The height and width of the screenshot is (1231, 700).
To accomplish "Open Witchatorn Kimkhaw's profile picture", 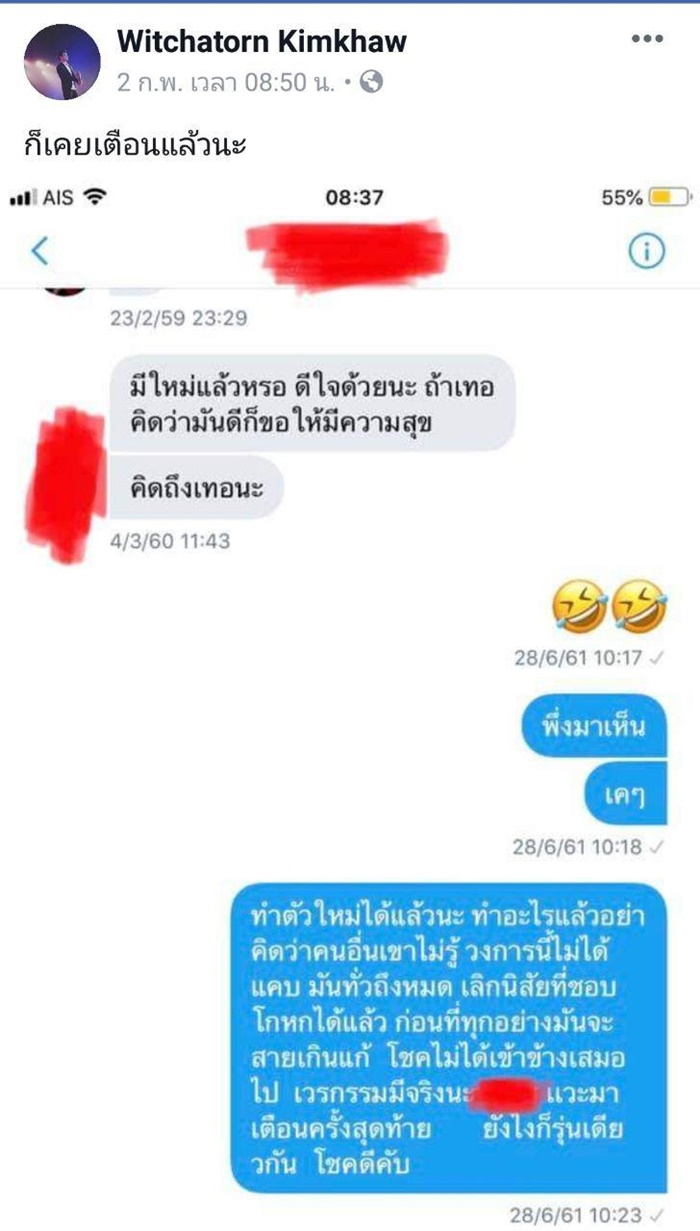I will [x=62, y=62].
